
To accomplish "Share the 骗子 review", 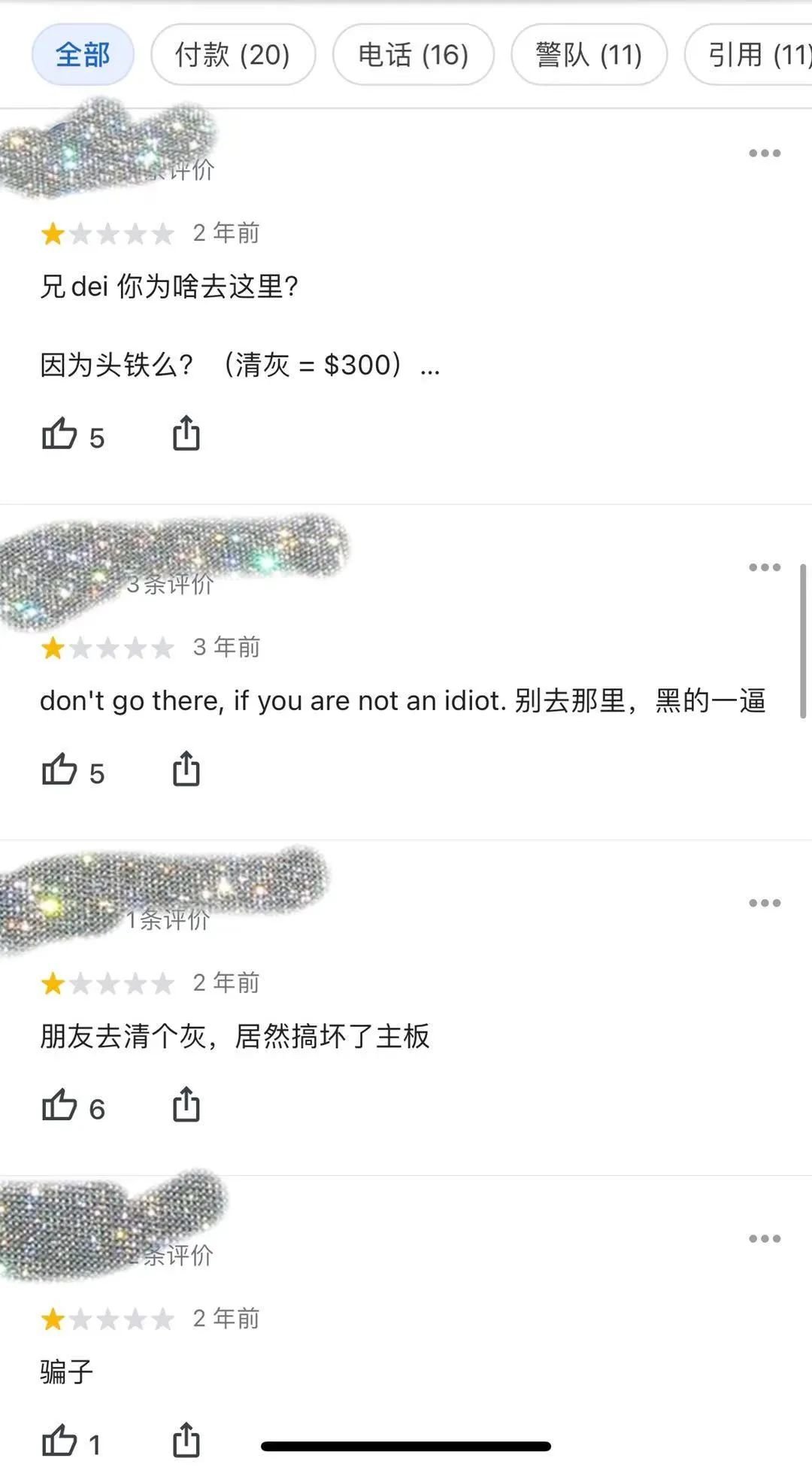I will (186, 1441).
